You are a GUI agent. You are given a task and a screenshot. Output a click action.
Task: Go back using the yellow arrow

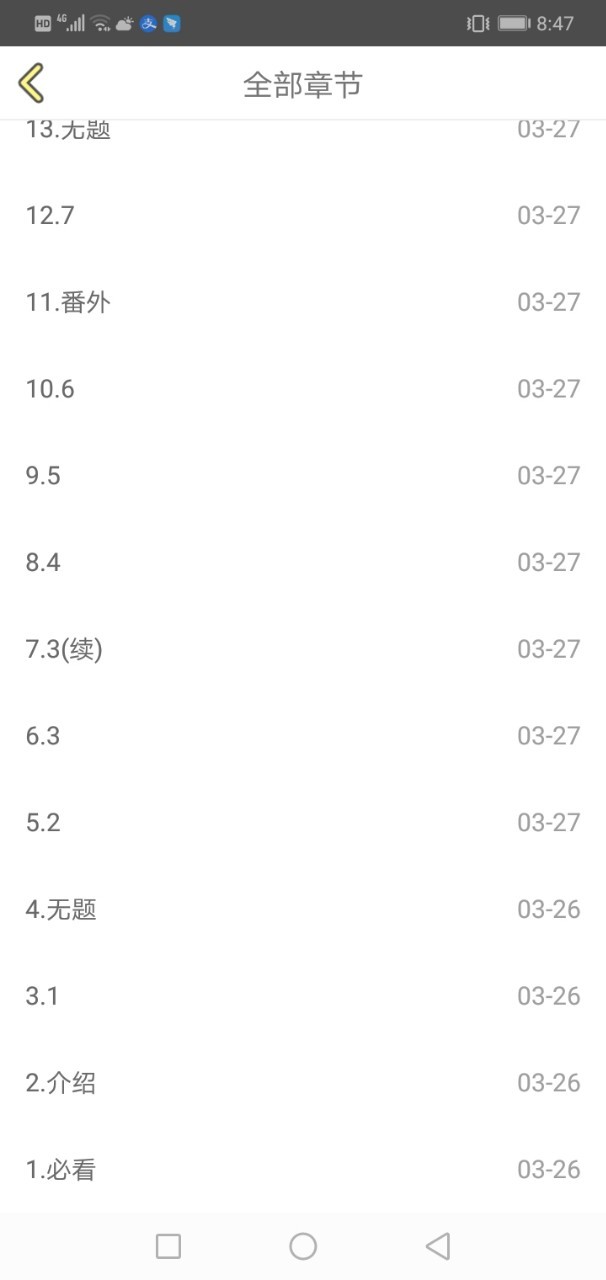point(32,83)
